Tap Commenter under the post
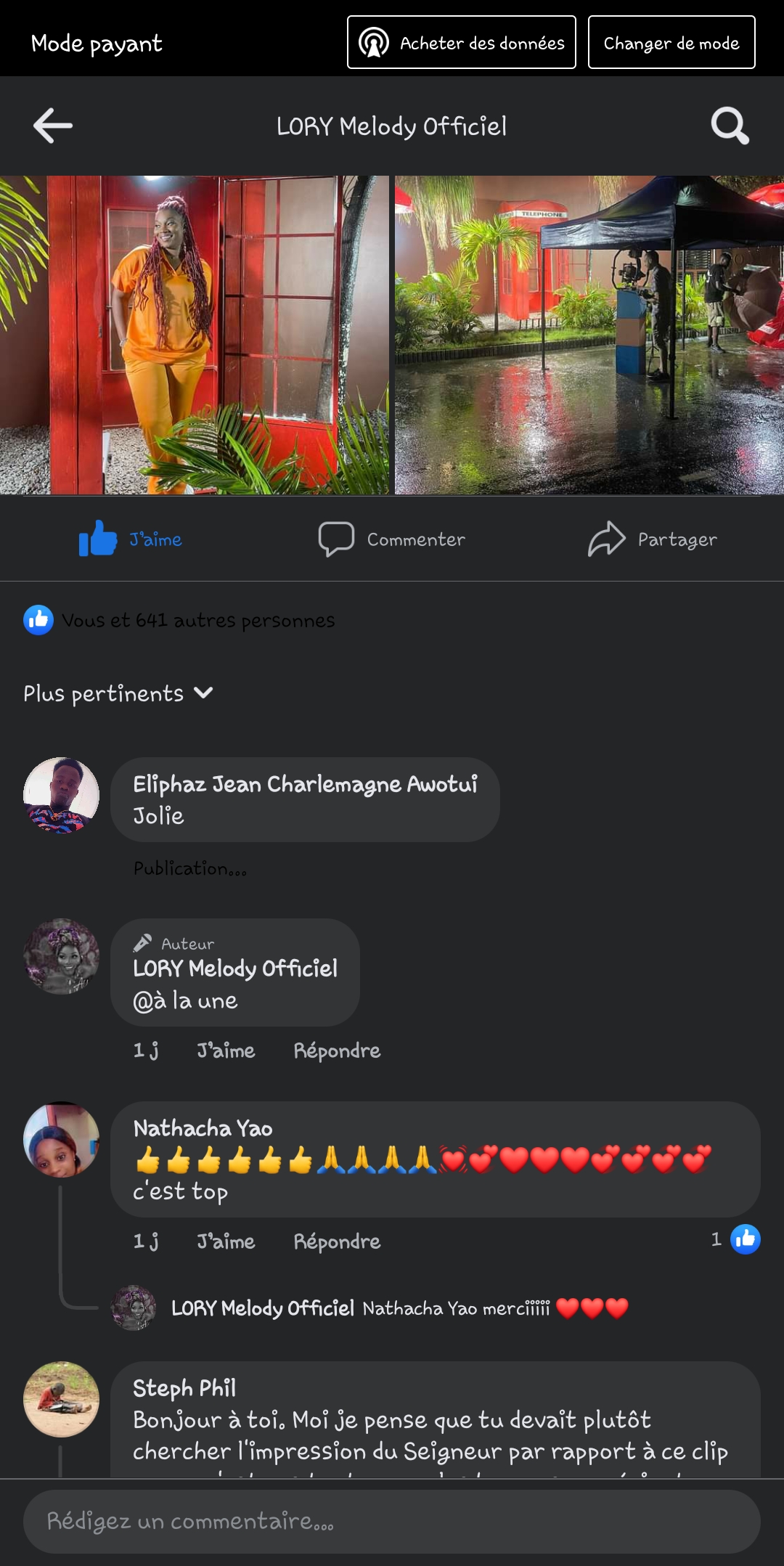This screenshot has width=784, height=1566. [392, 539]
